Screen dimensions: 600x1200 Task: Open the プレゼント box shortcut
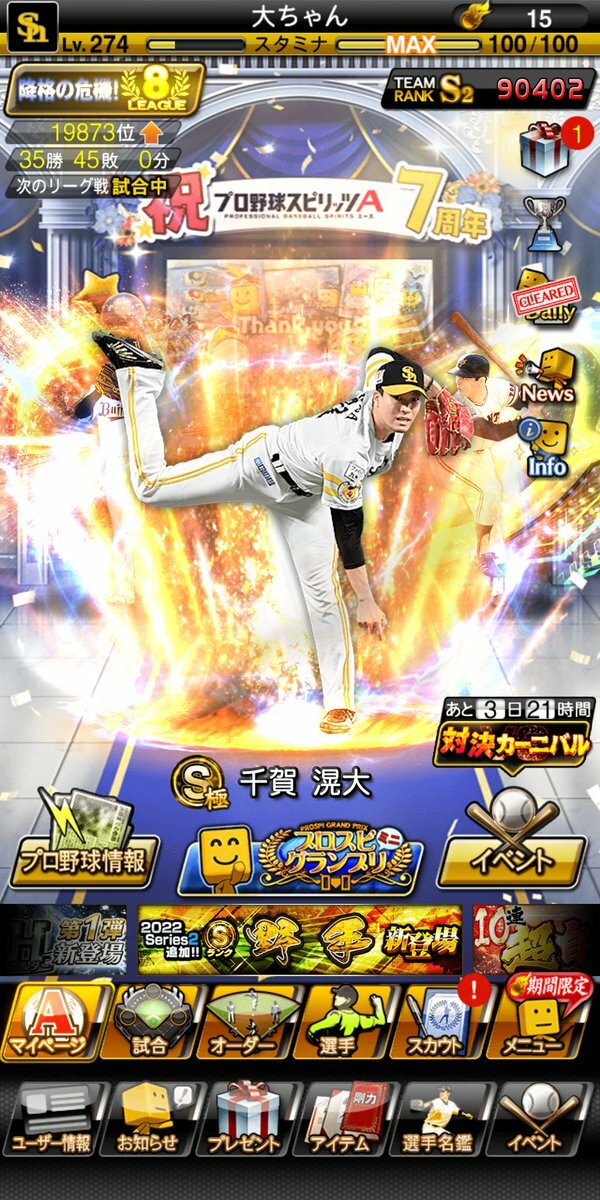[248, 1118]
